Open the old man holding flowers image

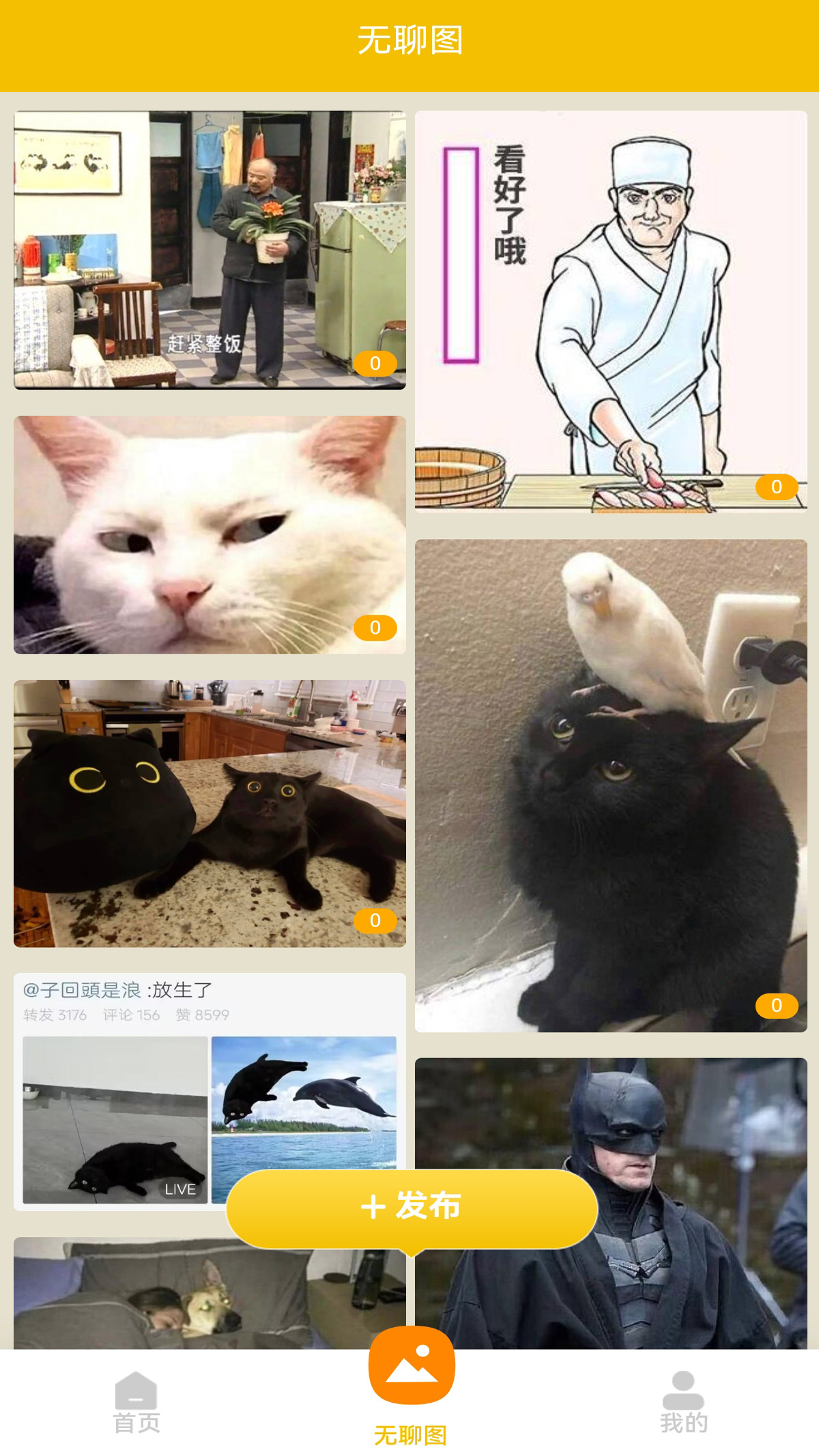pos(210,250)
